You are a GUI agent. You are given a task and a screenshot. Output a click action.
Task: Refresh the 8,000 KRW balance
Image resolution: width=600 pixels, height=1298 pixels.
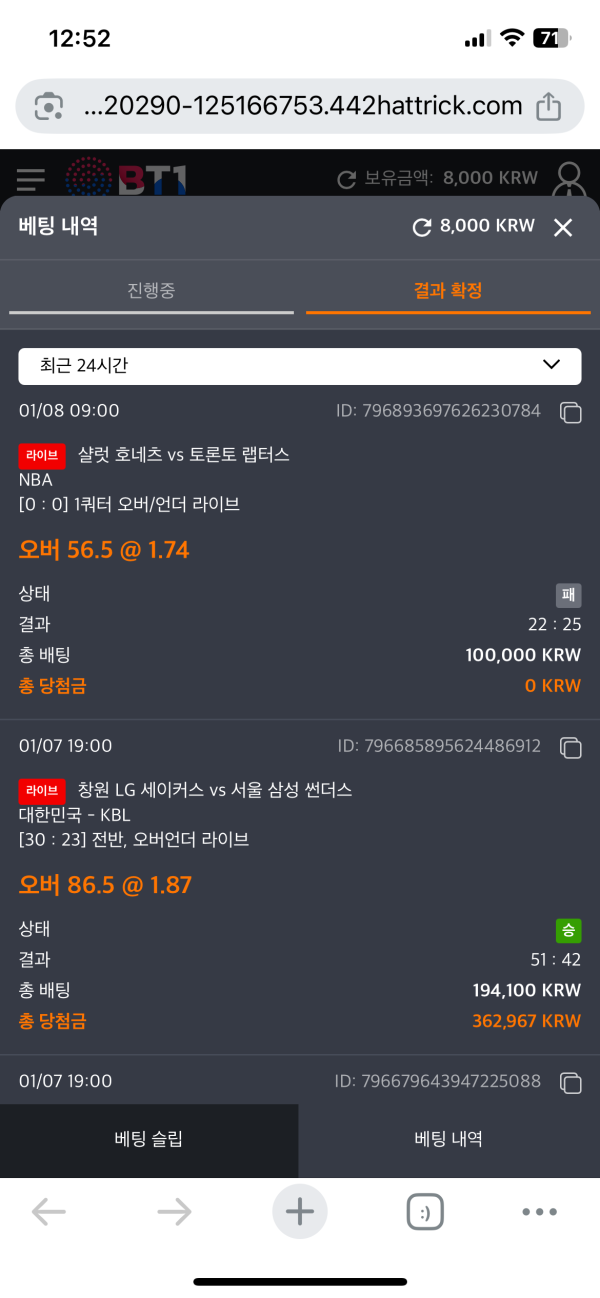[x=422, y=228]
